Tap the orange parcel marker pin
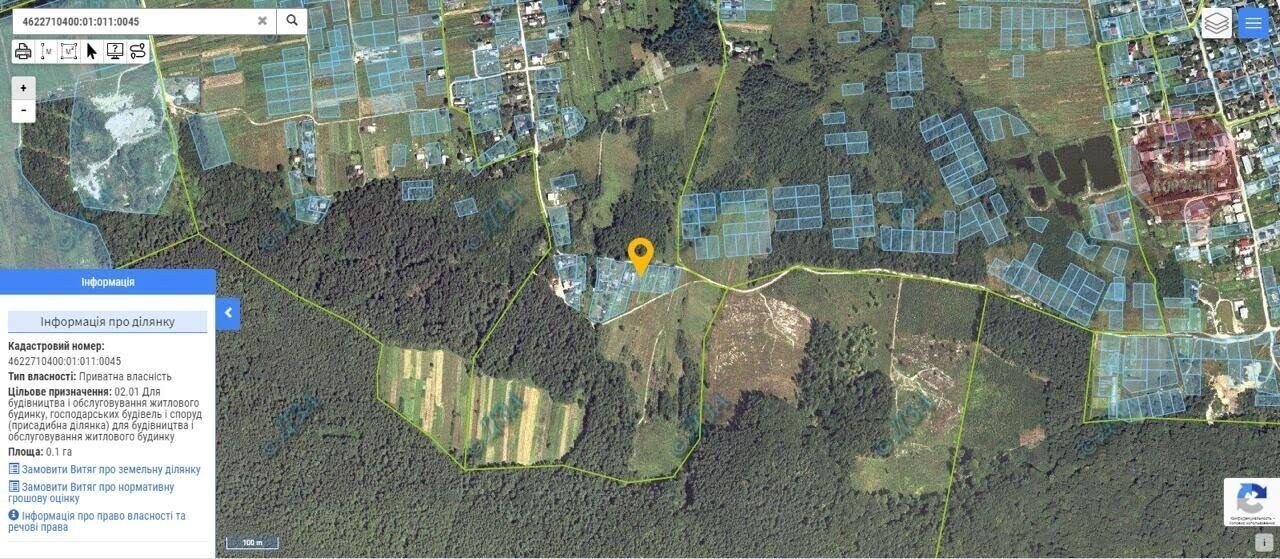The height and width of the screenshot is (559, 1280). [x=640, y=255]
